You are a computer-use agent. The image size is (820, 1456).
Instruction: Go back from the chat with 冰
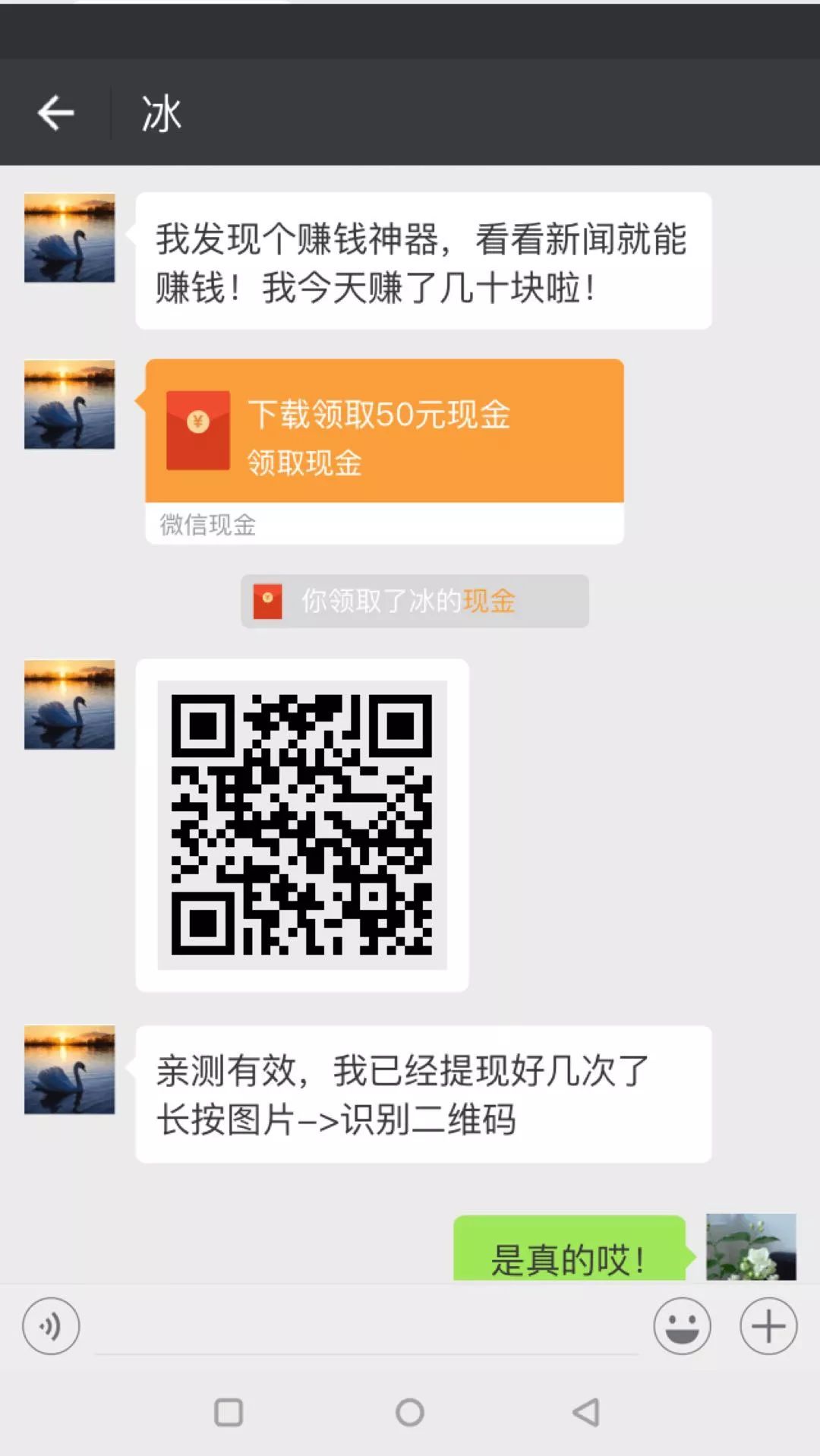coord(55,114)
